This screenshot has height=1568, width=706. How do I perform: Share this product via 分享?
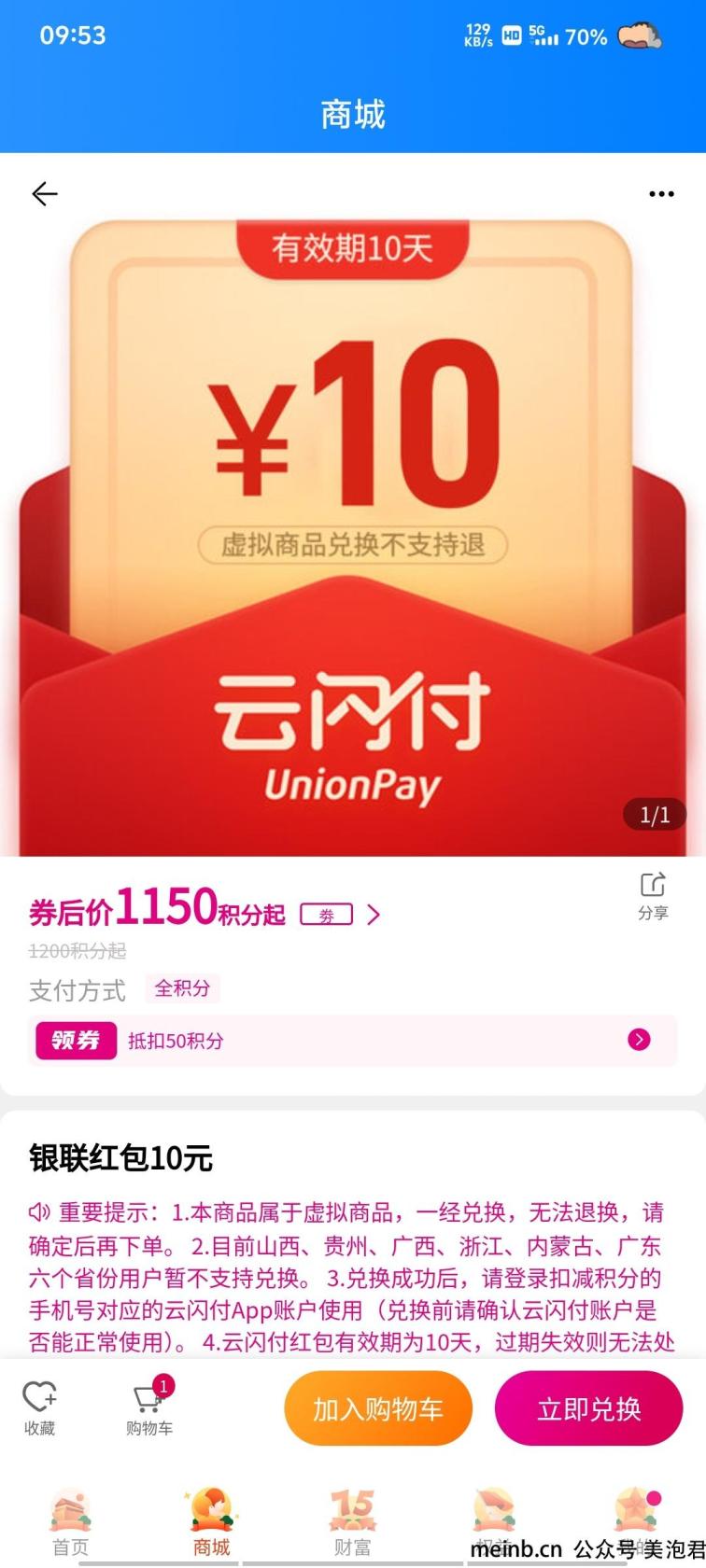[653, 895]
